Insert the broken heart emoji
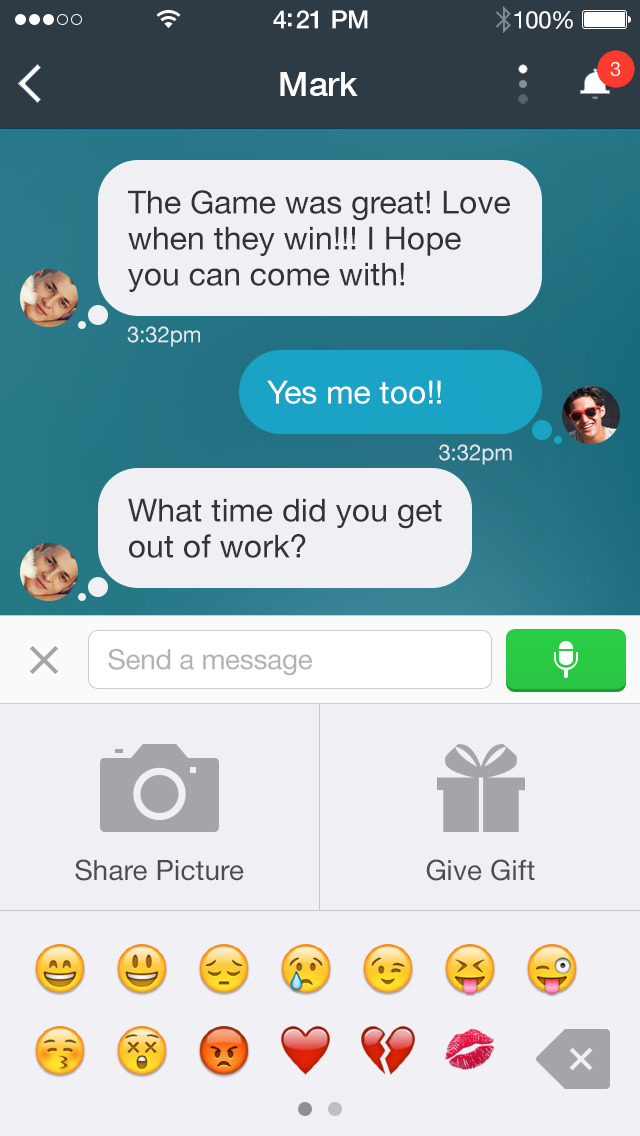Image resolution: width=640 pixels, height=1136 pixels. 387,1051
